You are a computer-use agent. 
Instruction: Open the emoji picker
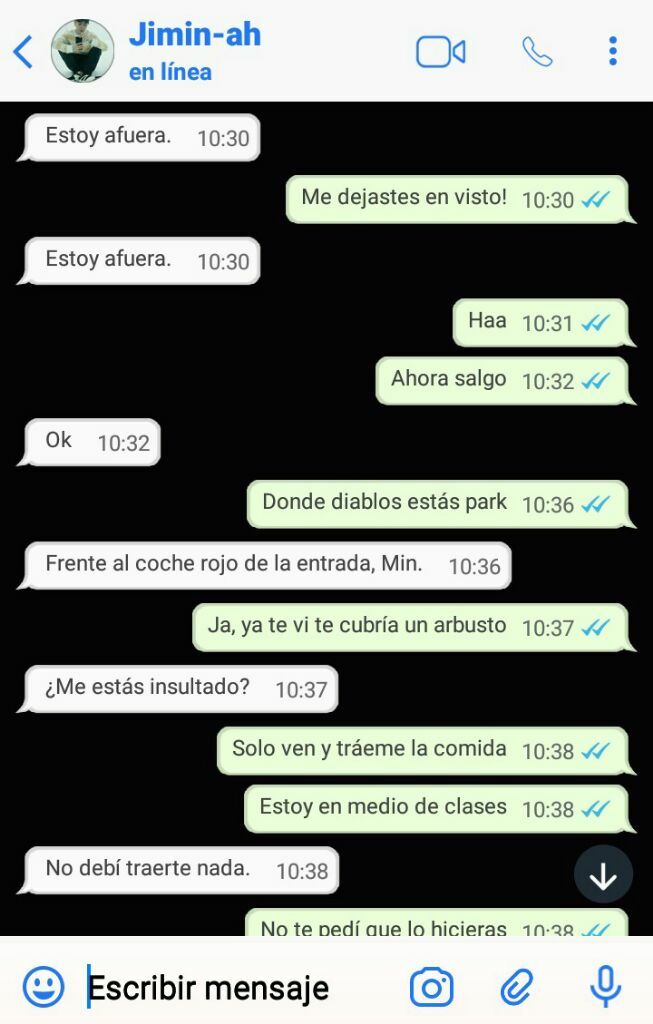click(43, 987)
